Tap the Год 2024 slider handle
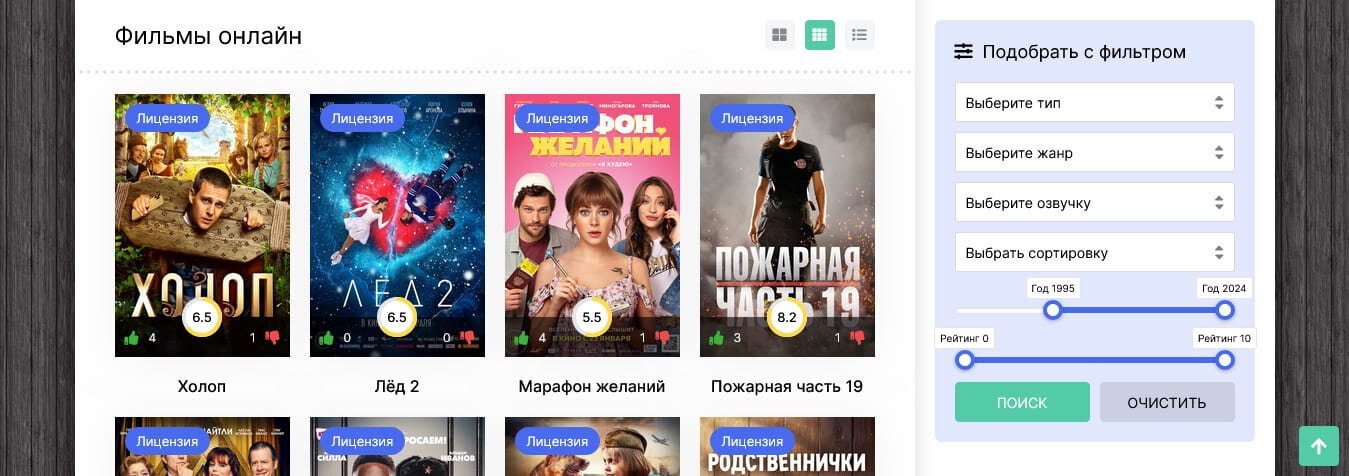Viewport: 1349px width, 476px height. tap(1224, 310)
